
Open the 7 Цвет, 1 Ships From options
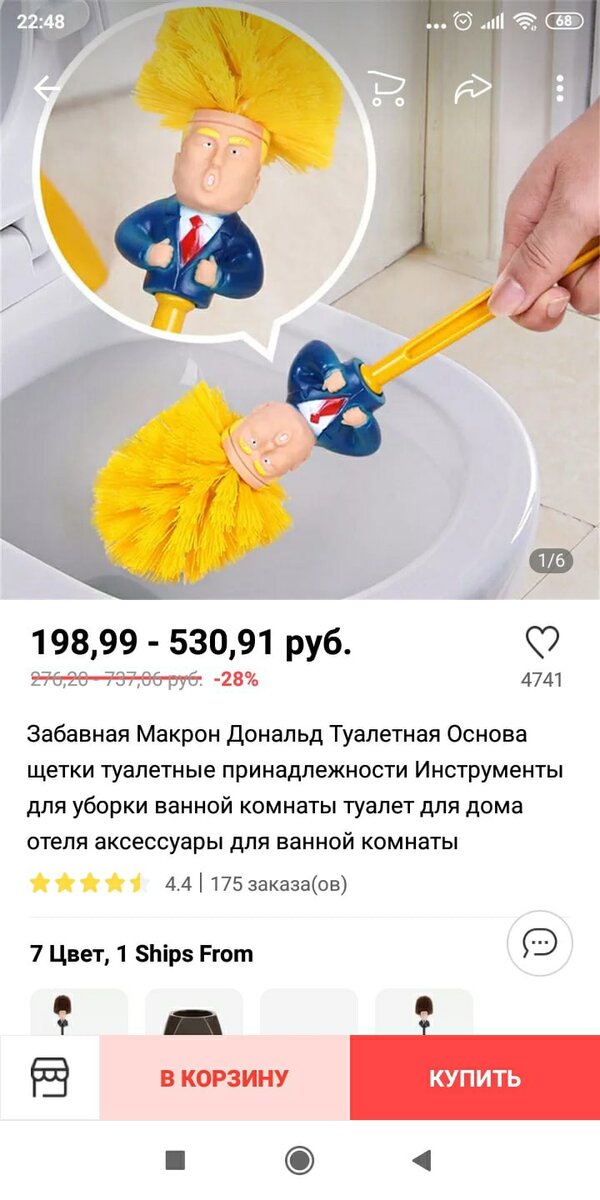(142, 954)
